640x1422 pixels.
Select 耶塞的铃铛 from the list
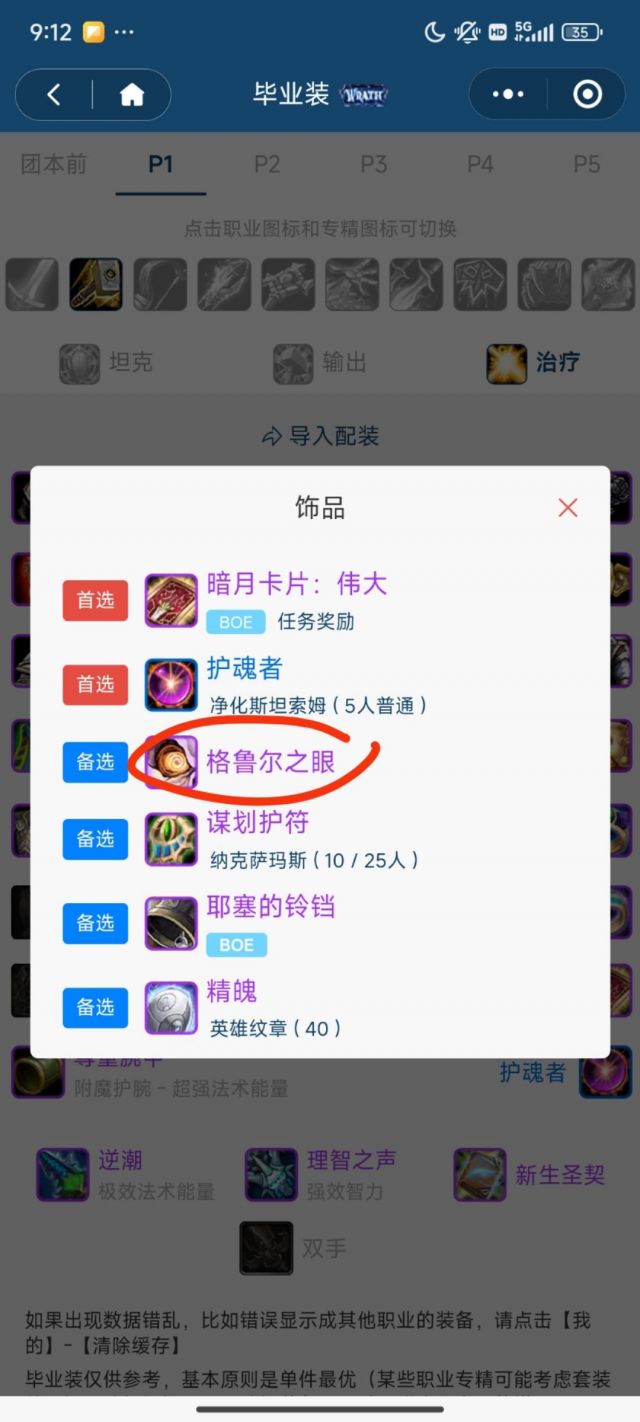click(270, 907)
